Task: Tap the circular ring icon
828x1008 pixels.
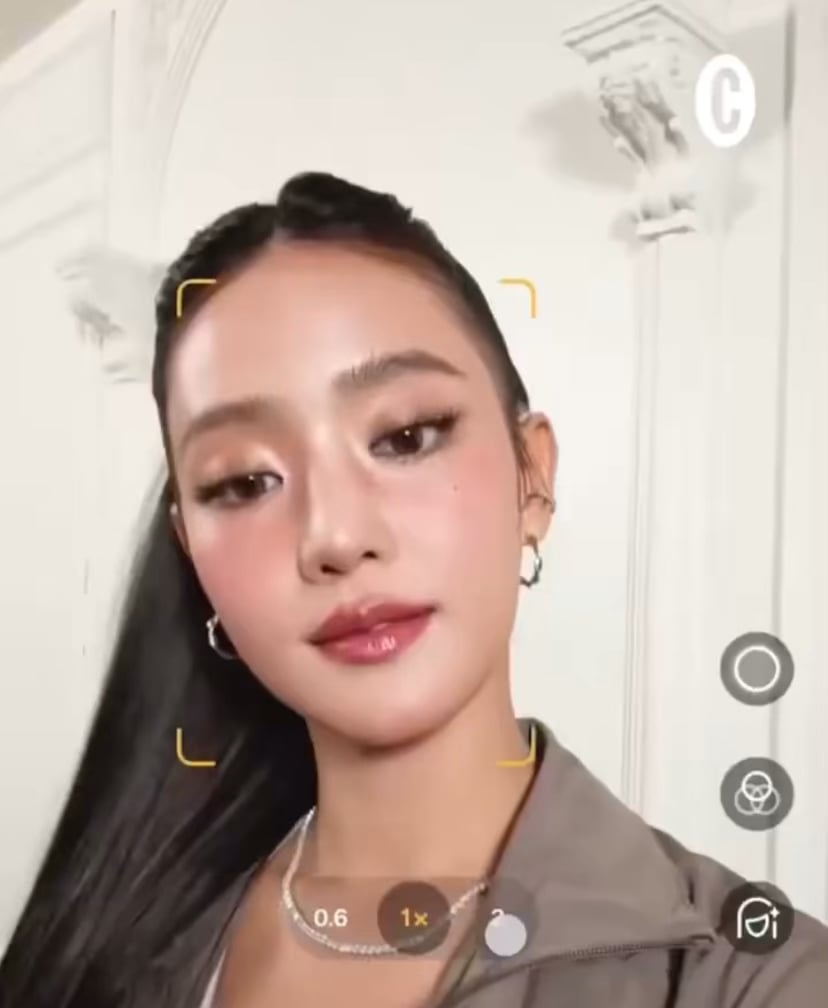Action: point(757,668)
